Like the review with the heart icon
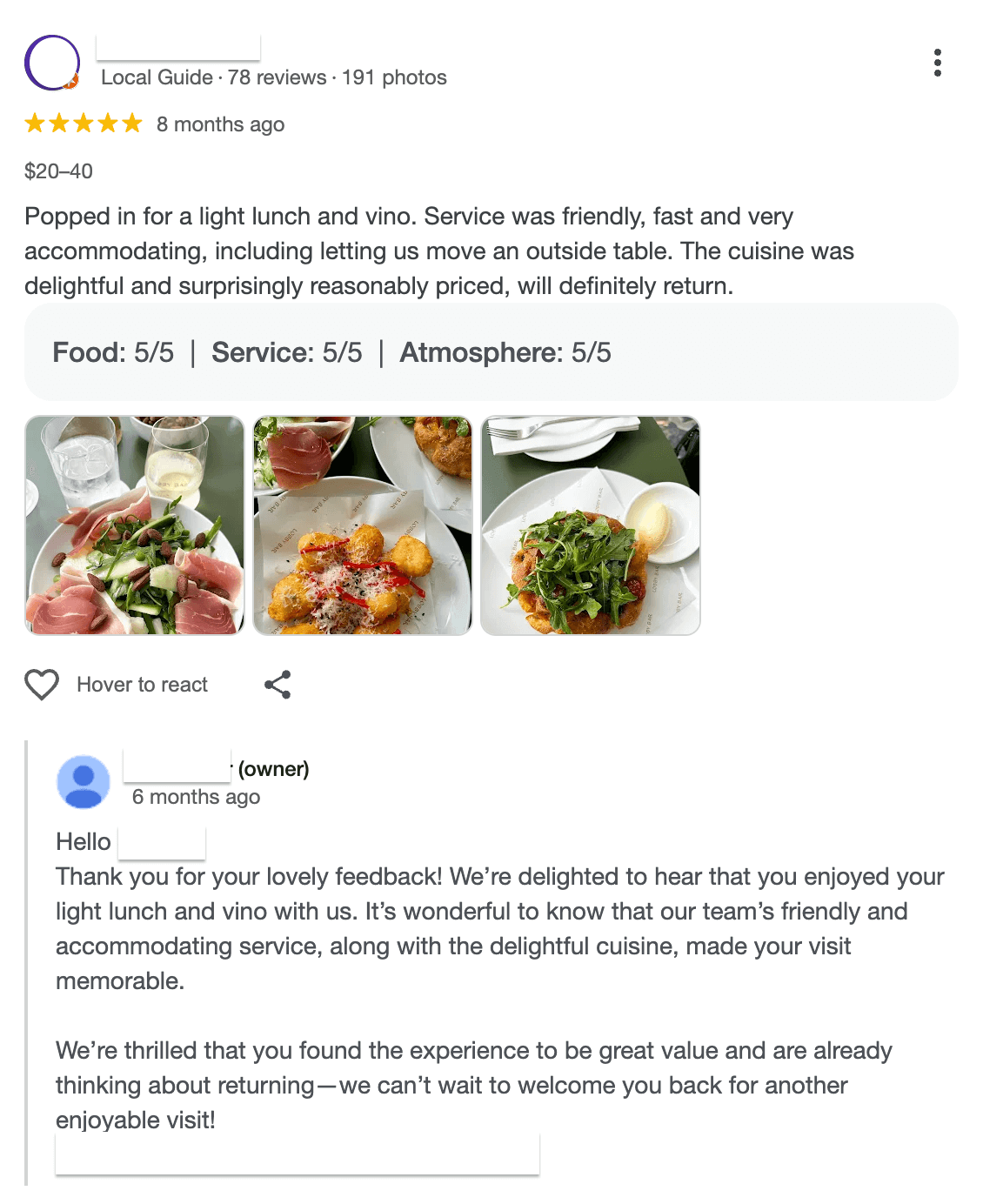Screen dimensions: 983x1204 pyautogui.click(x=42, y=685)
